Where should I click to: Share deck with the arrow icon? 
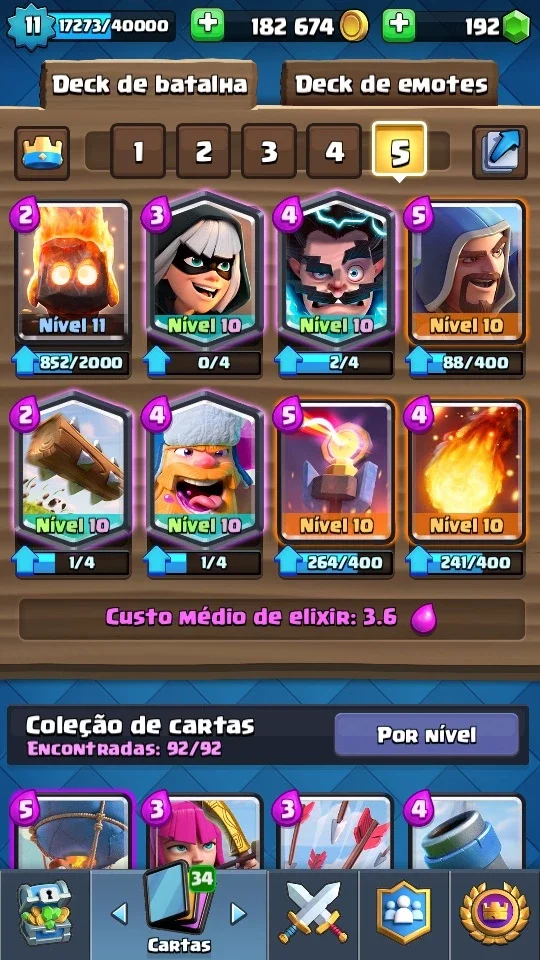coord(500,152)
